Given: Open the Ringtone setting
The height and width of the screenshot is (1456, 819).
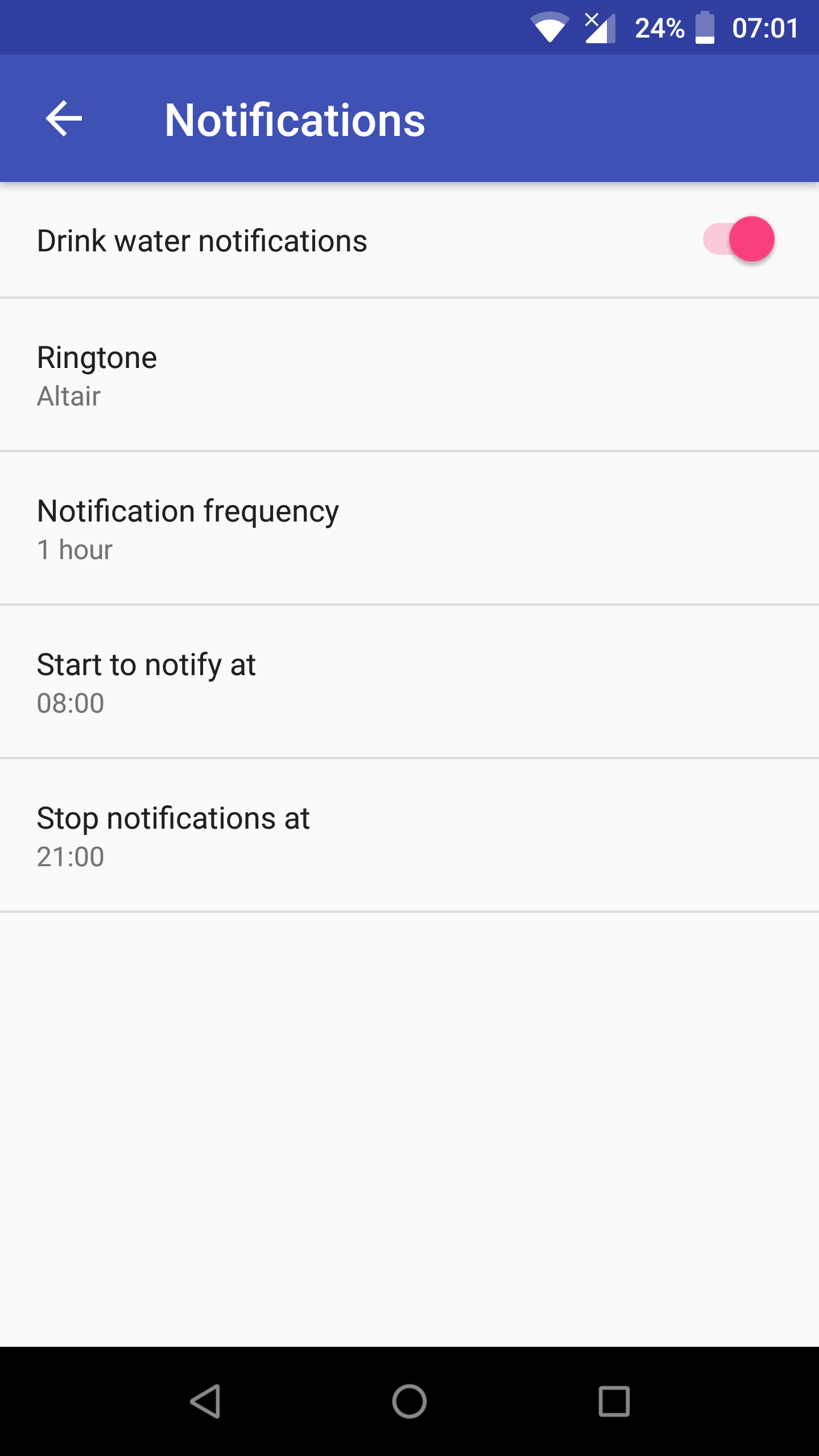Looking at the screenshot, I should coord(409,375).
